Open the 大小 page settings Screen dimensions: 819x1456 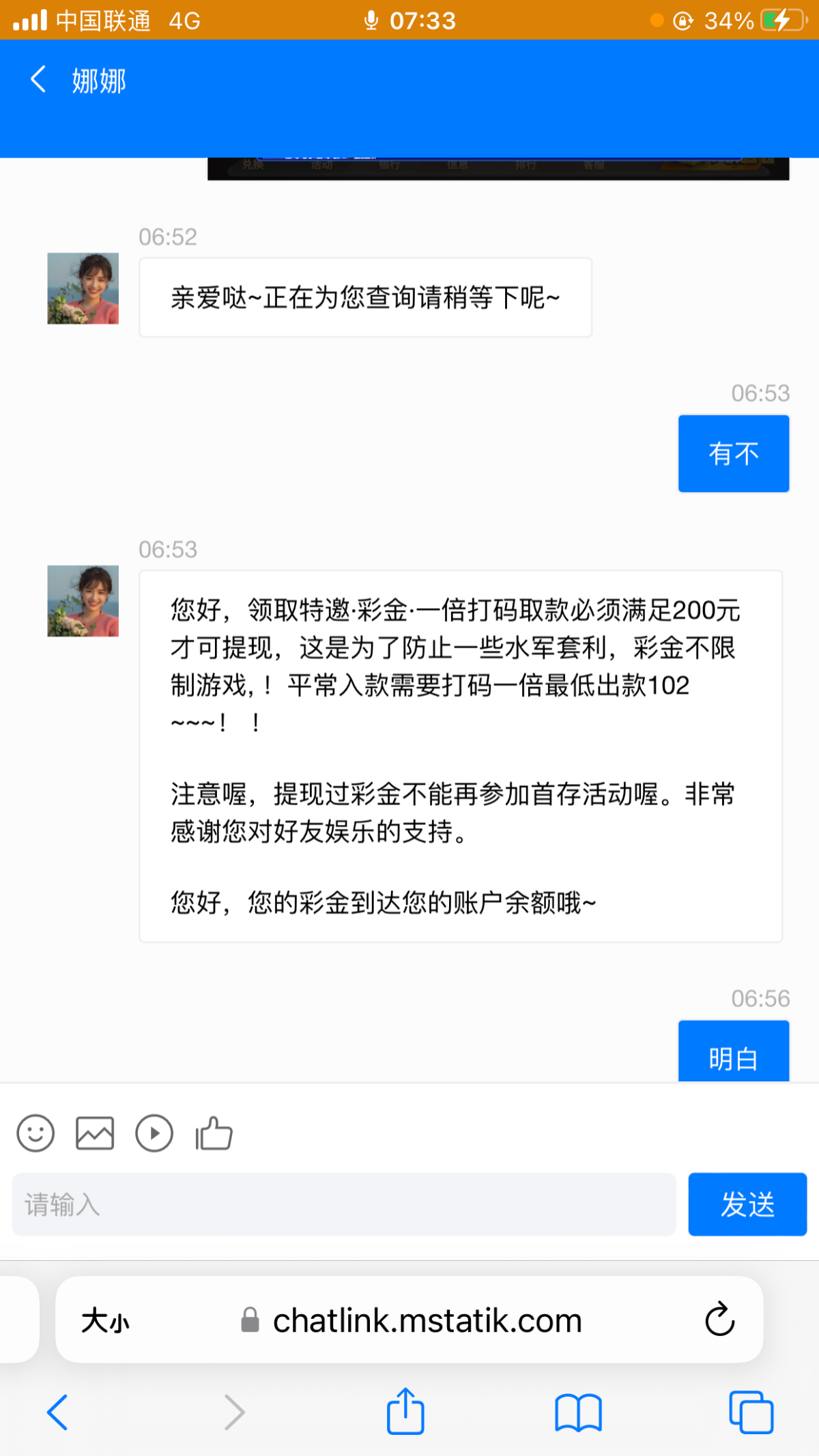pos(105,1321)
